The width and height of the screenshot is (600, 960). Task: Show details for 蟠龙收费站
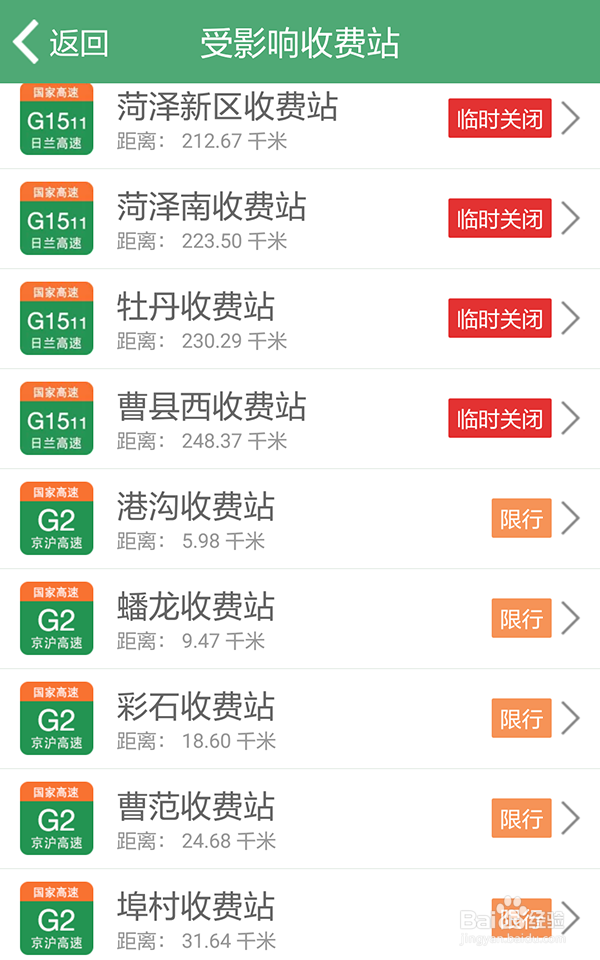[x=196, y=608]
